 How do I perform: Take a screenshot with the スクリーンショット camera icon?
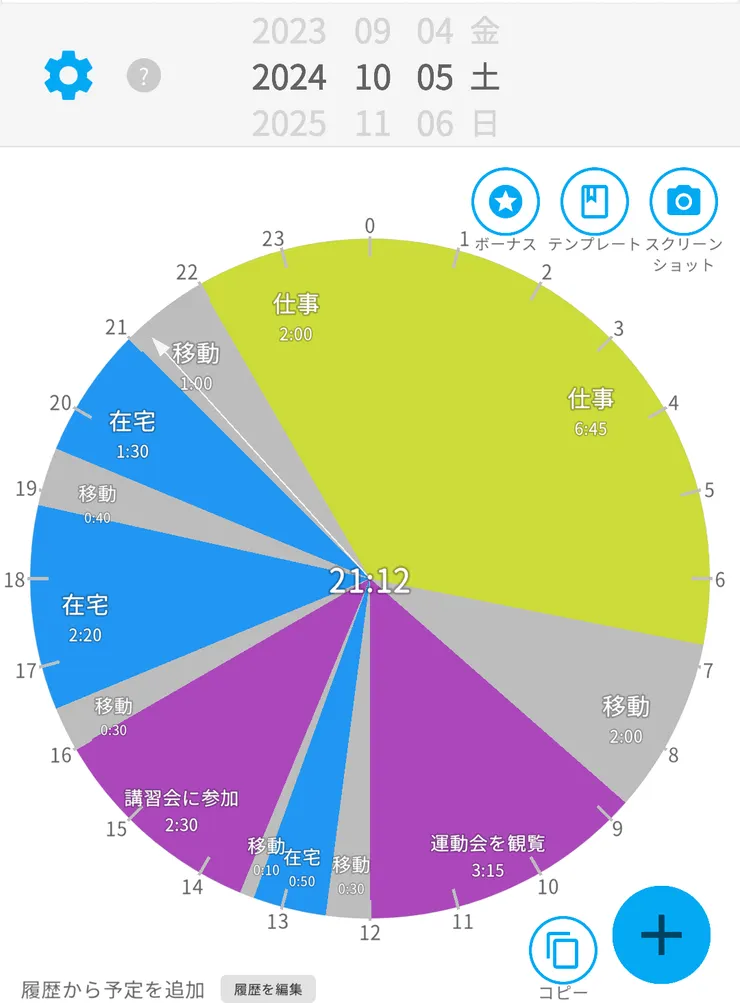pyautogui.click(x=685, y=202)
